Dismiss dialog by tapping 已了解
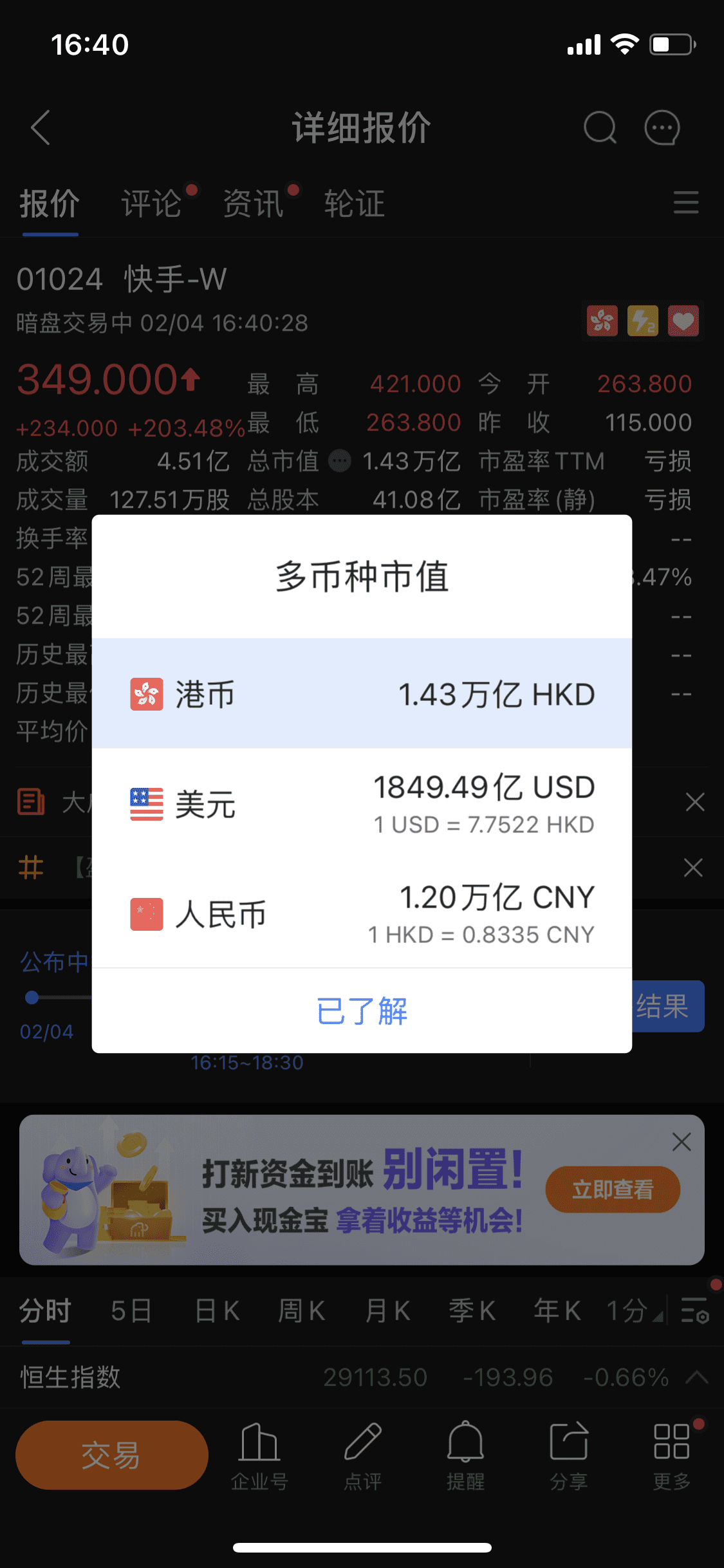This screenshot has width=724, height=1568. (x=362, y=1011)
